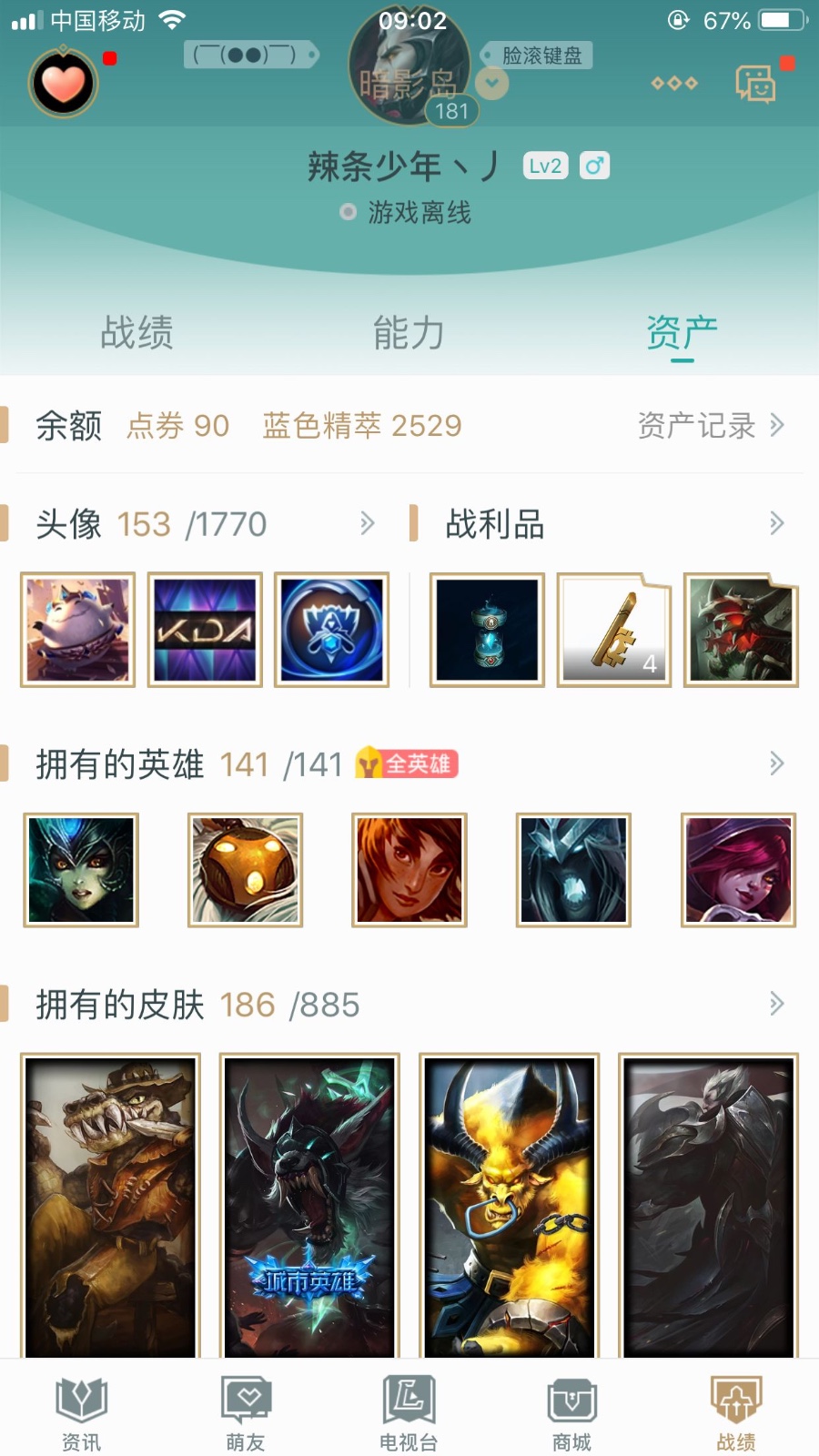Switch to the 能力 tab
The image size is (819, 1456).
pos(409,333)
